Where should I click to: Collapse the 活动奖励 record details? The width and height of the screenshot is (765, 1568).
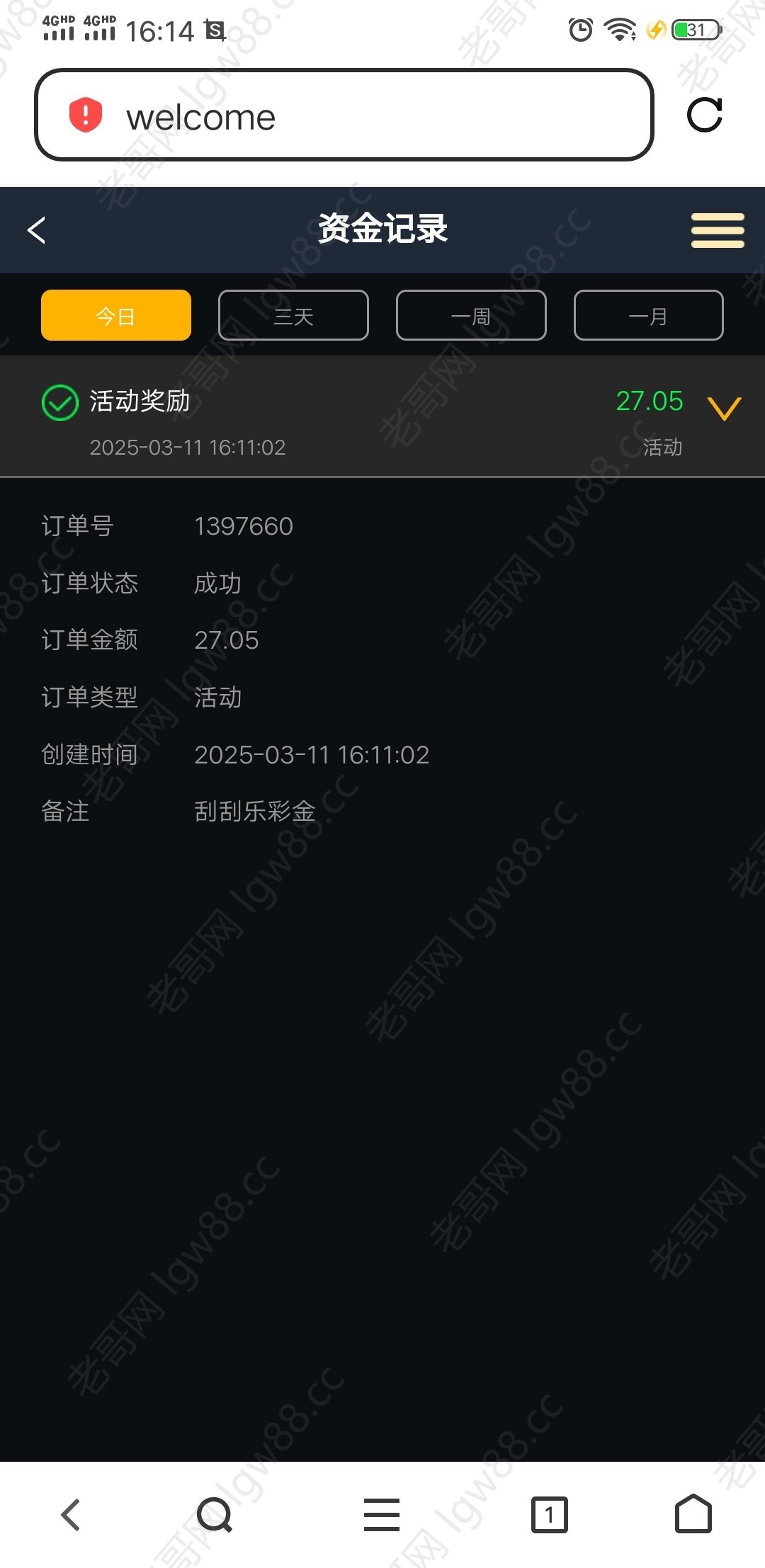coord(724,409)
